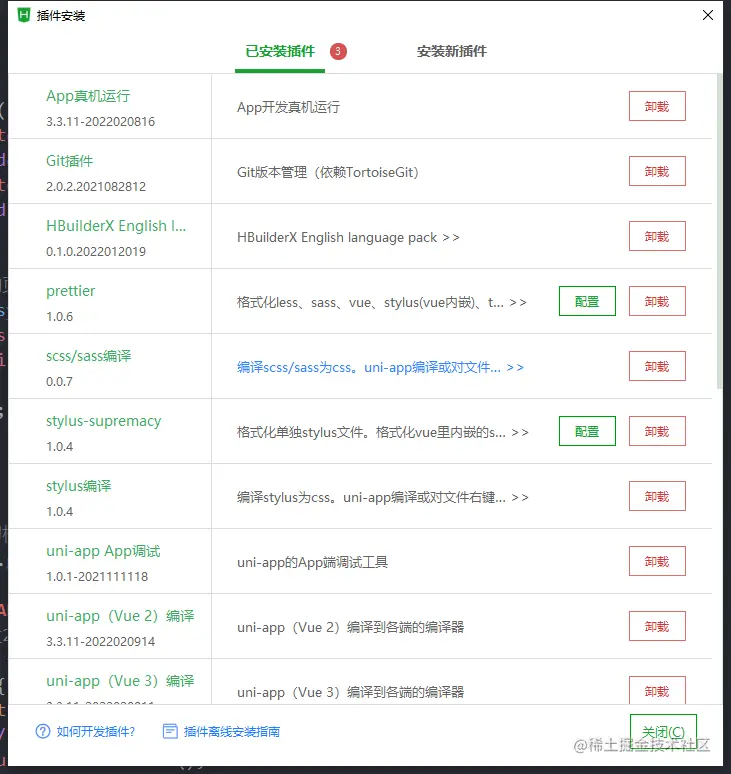Screen dimensions: 731x774
Task: Uninstall the stylus-supremacy plugin
Action: (656, 431)
